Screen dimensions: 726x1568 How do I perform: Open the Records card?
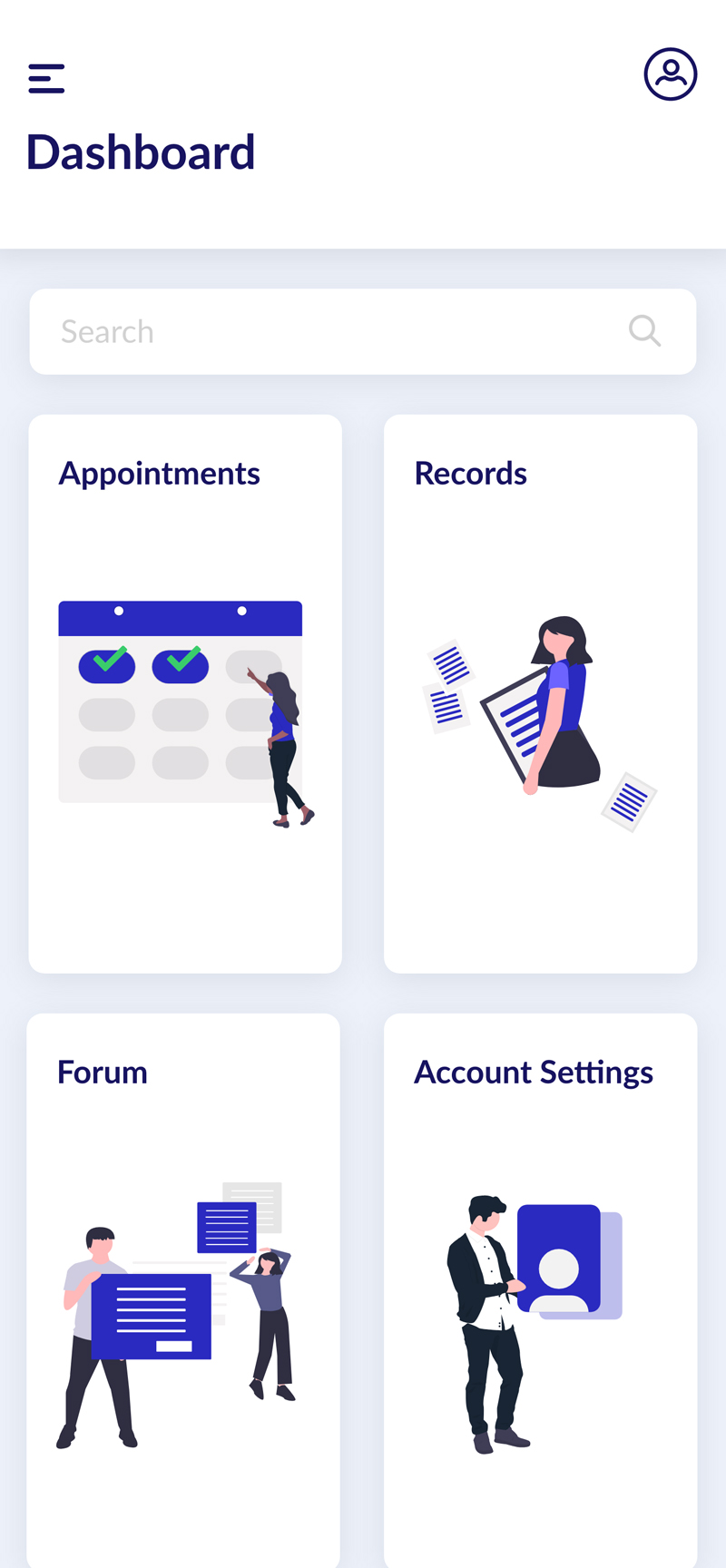541,694
